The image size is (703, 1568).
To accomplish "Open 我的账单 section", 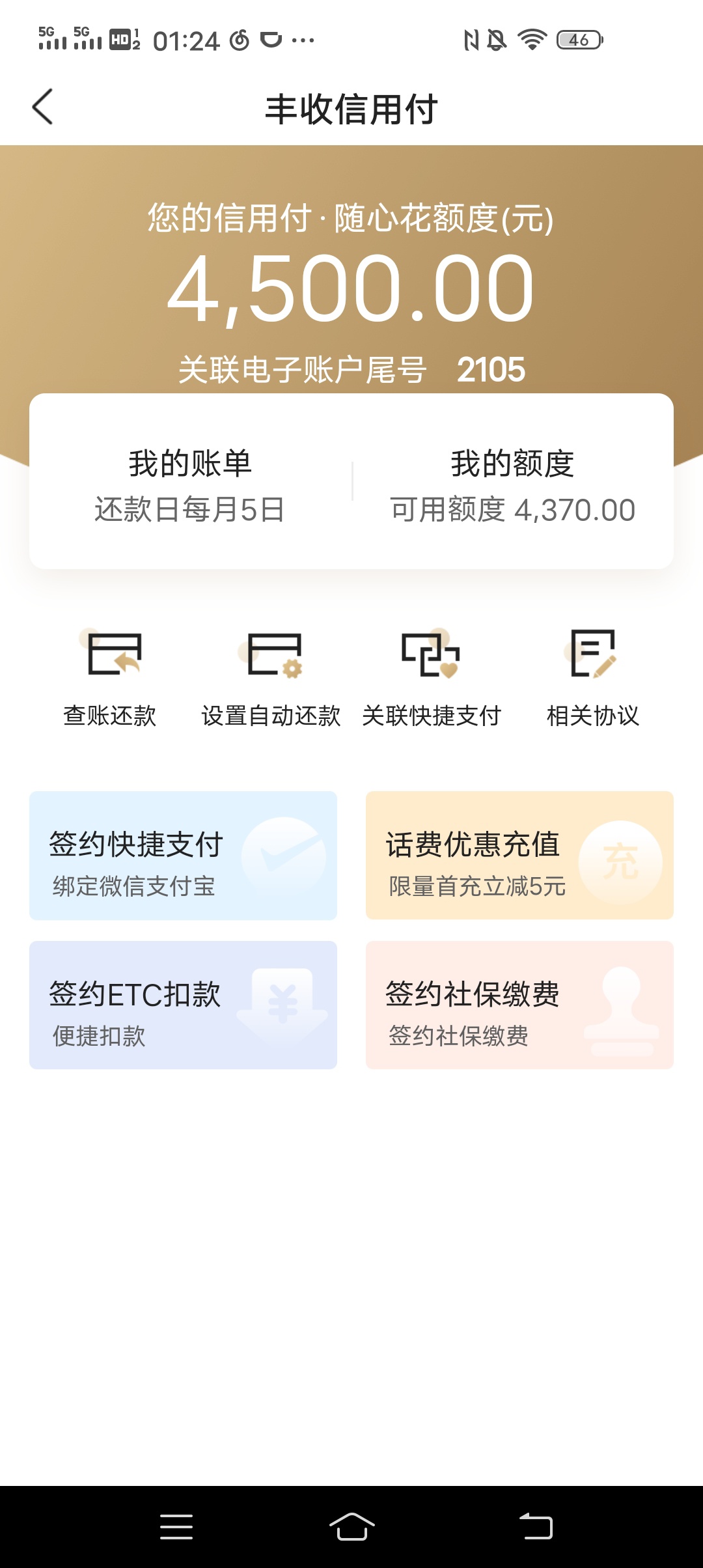I will coord(190,485).
